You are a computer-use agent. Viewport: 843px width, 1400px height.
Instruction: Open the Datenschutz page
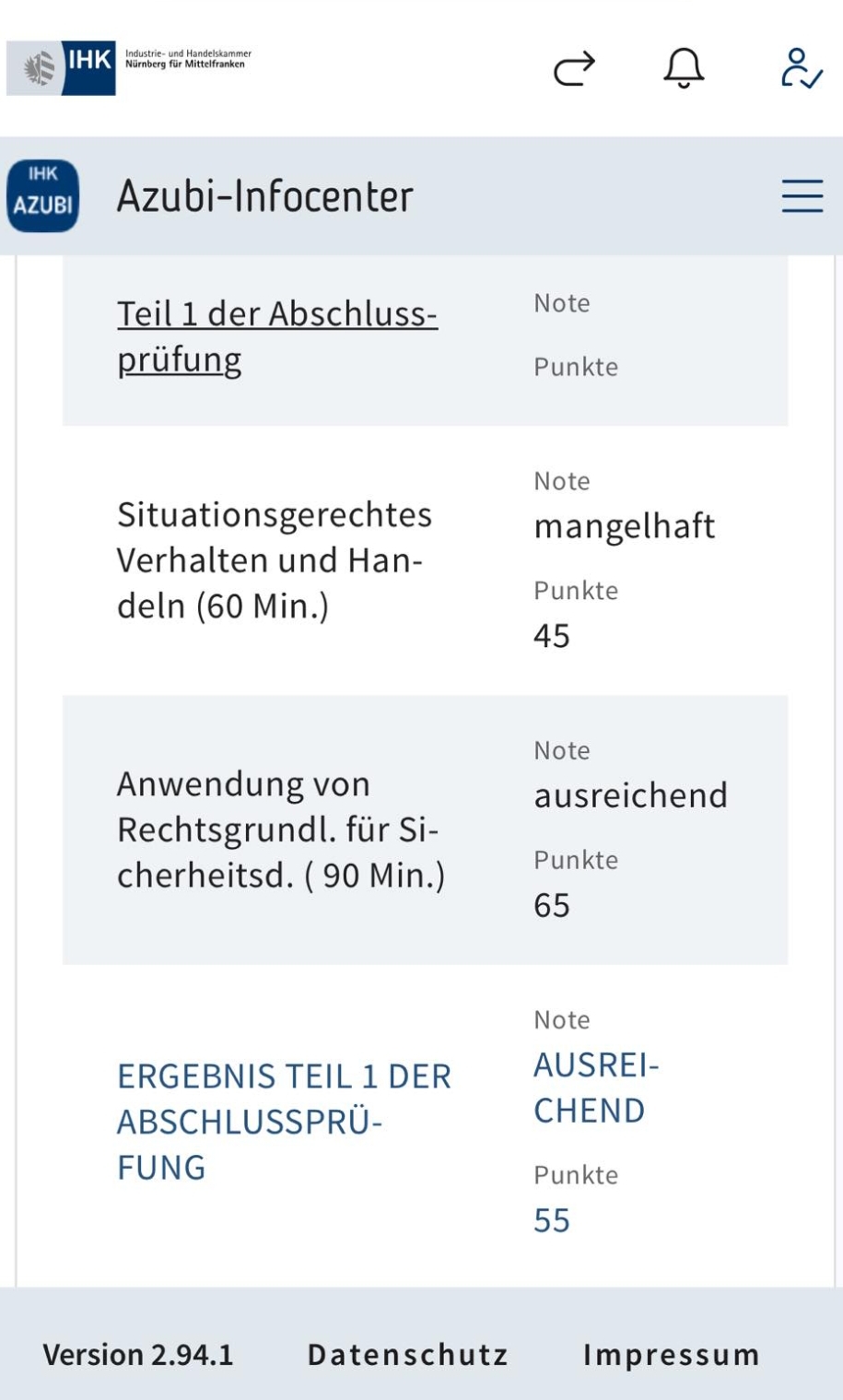pyautogui.click(x=407, y=1354)
